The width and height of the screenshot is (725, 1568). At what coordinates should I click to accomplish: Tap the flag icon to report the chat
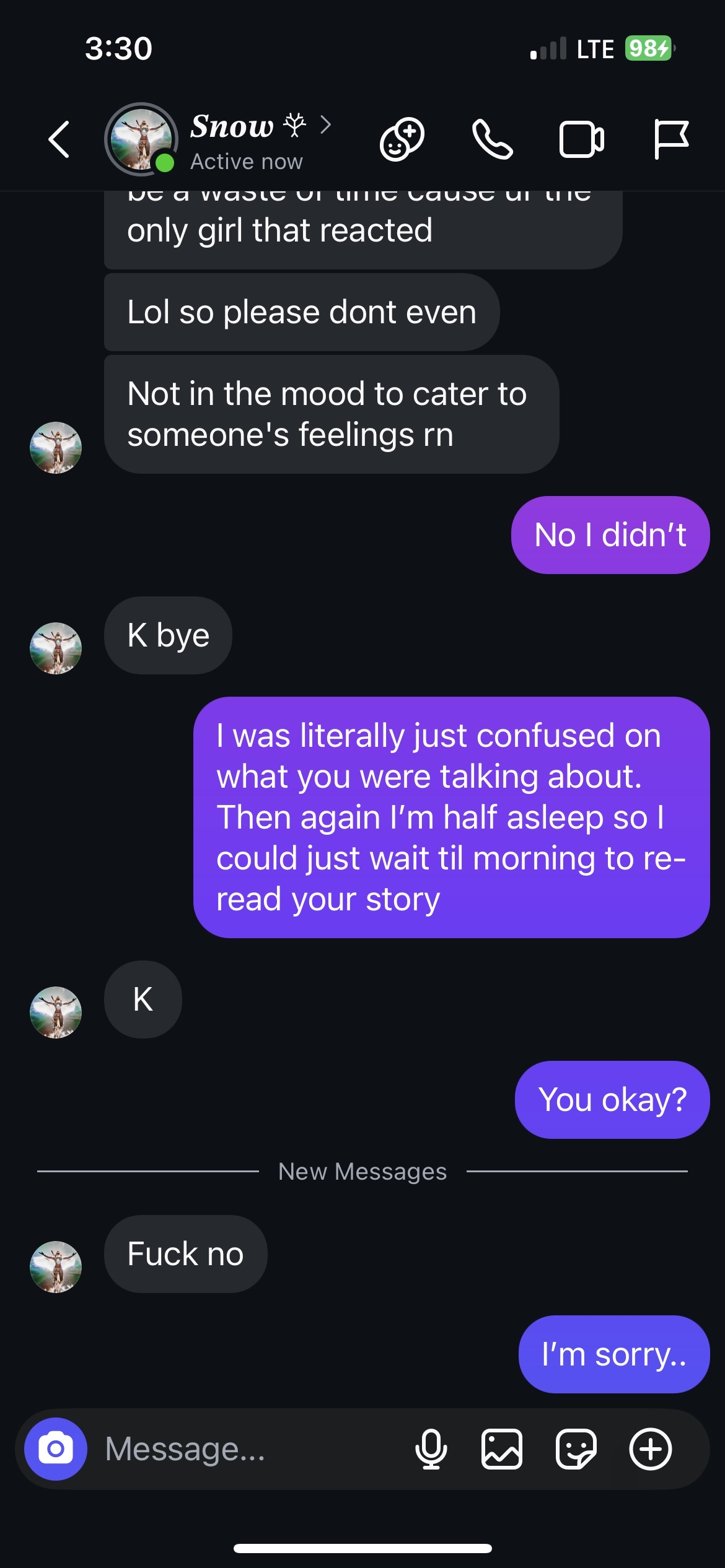(670, 139)
